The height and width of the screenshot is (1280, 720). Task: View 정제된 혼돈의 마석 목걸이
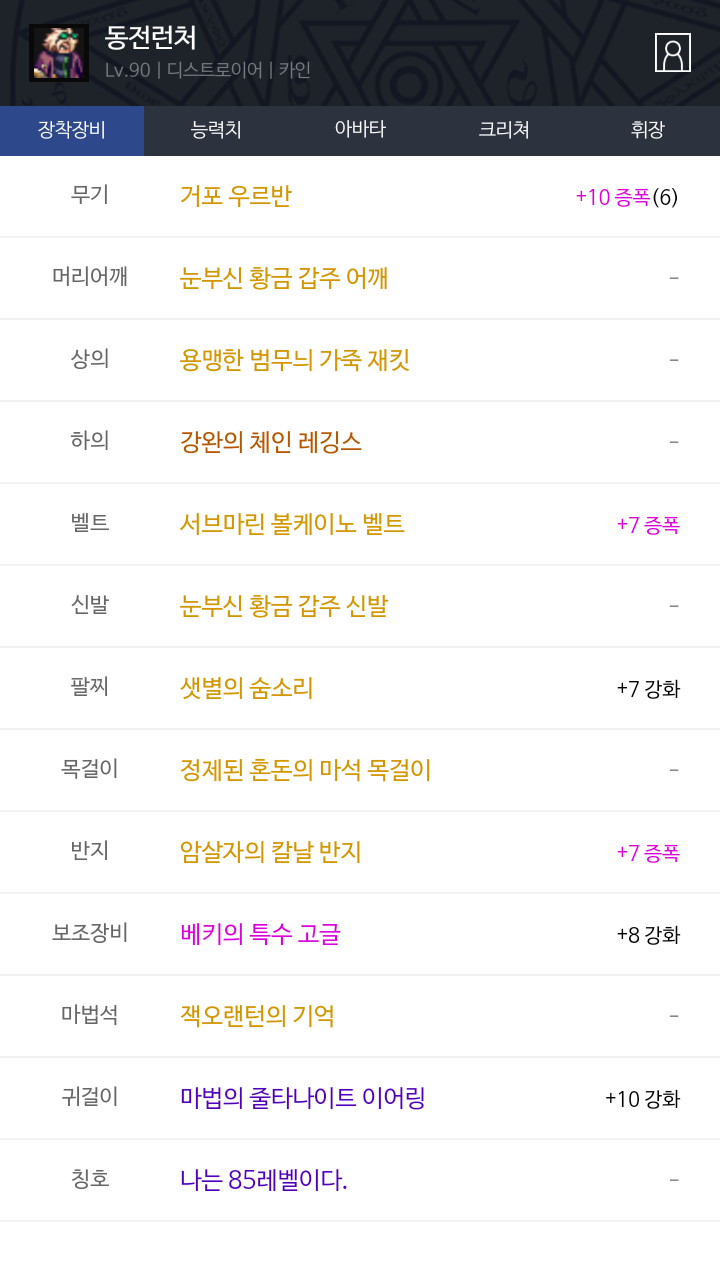pyautogui.click(x=306, y=770)
